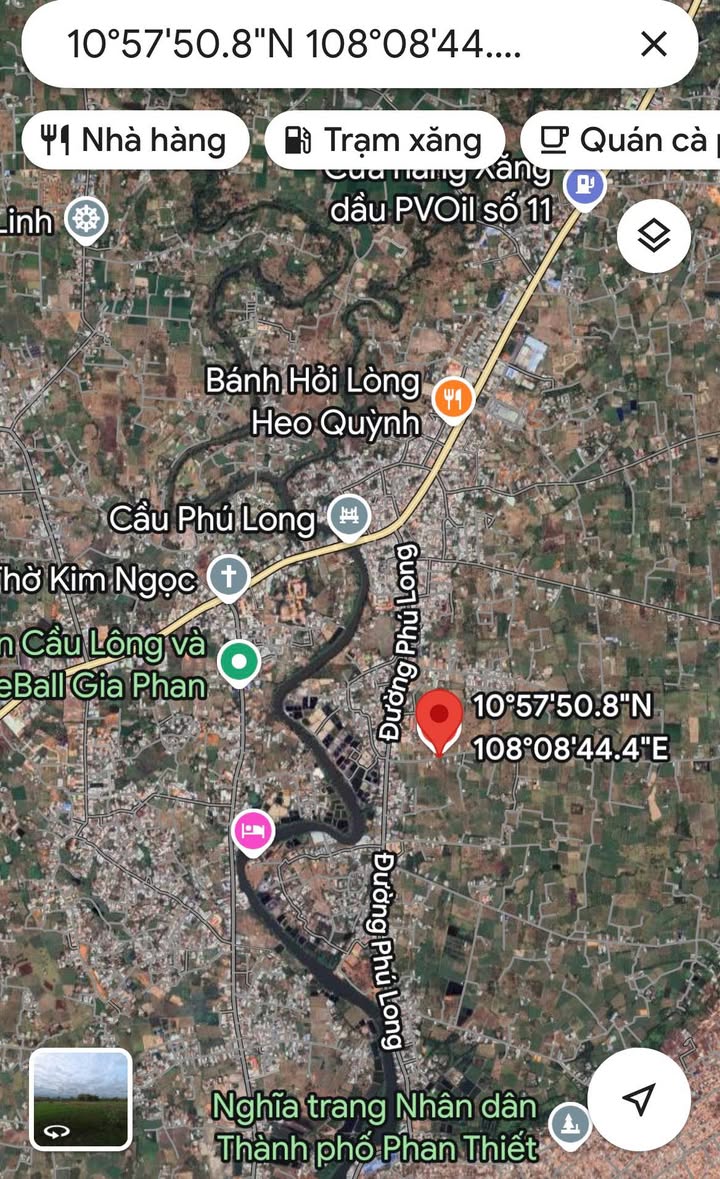This screenshot has width=720, height=1179.
Task: Edit the coordinates search field
Action: [300, 44]
